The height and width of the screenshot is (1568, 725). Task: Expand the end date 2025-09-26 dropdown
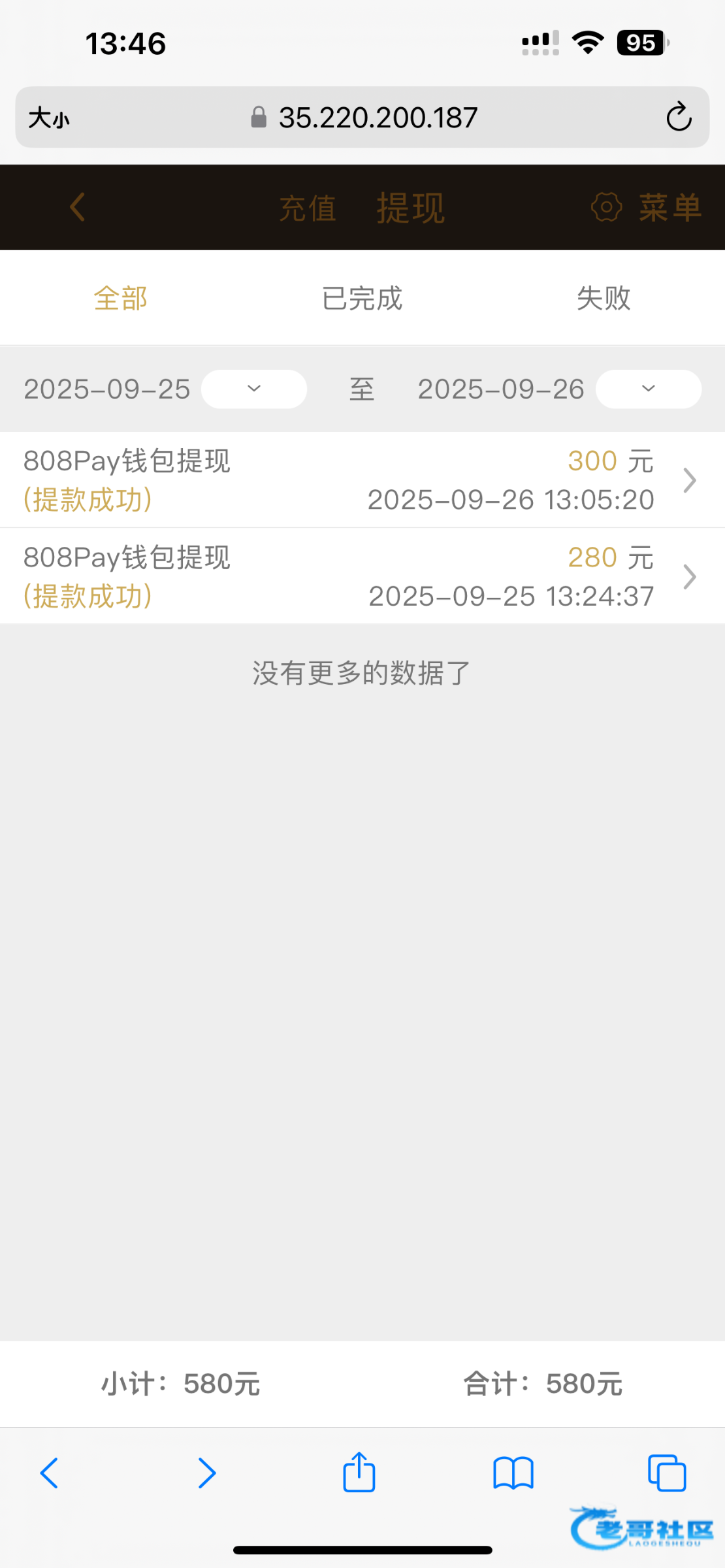648,389
